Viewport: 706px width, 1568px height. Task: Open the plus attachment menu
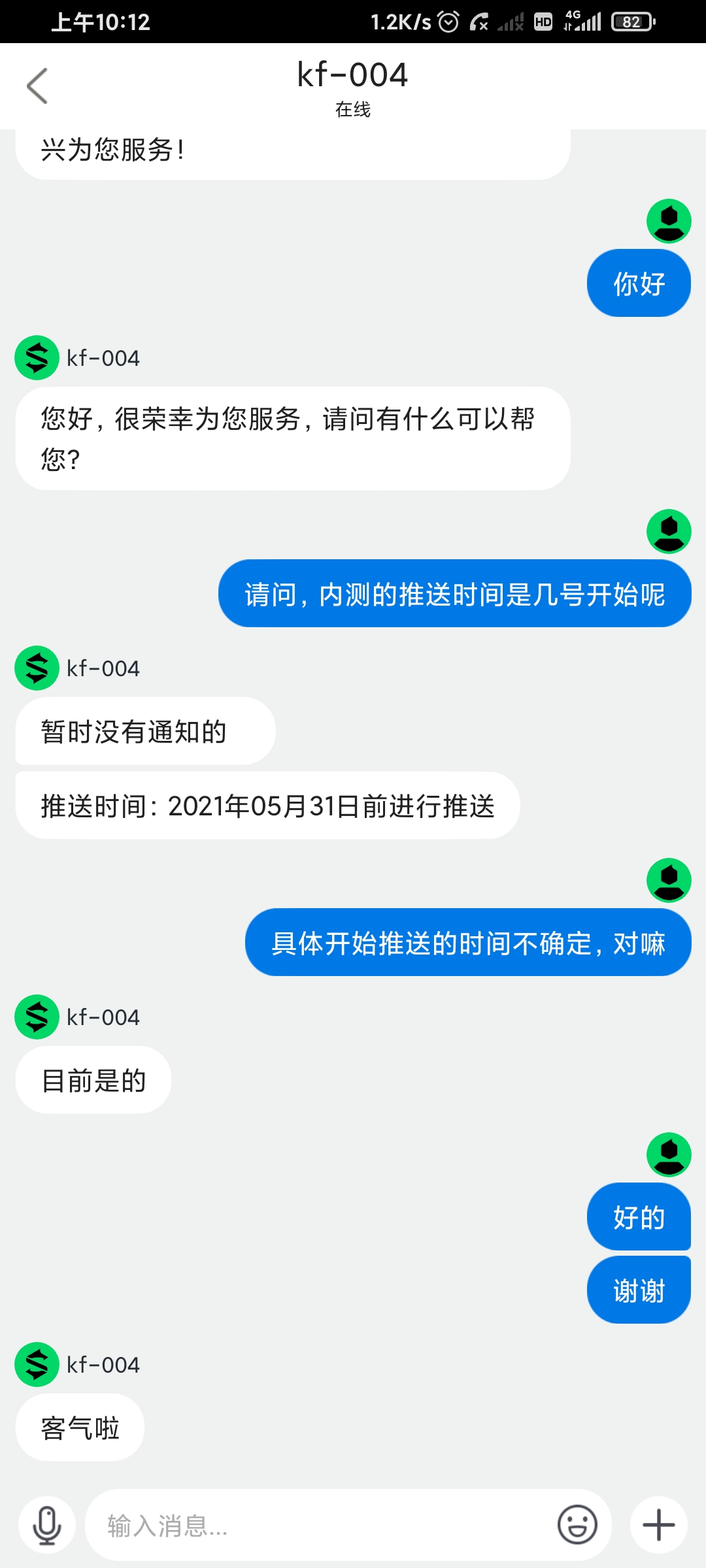[659, 1526]
